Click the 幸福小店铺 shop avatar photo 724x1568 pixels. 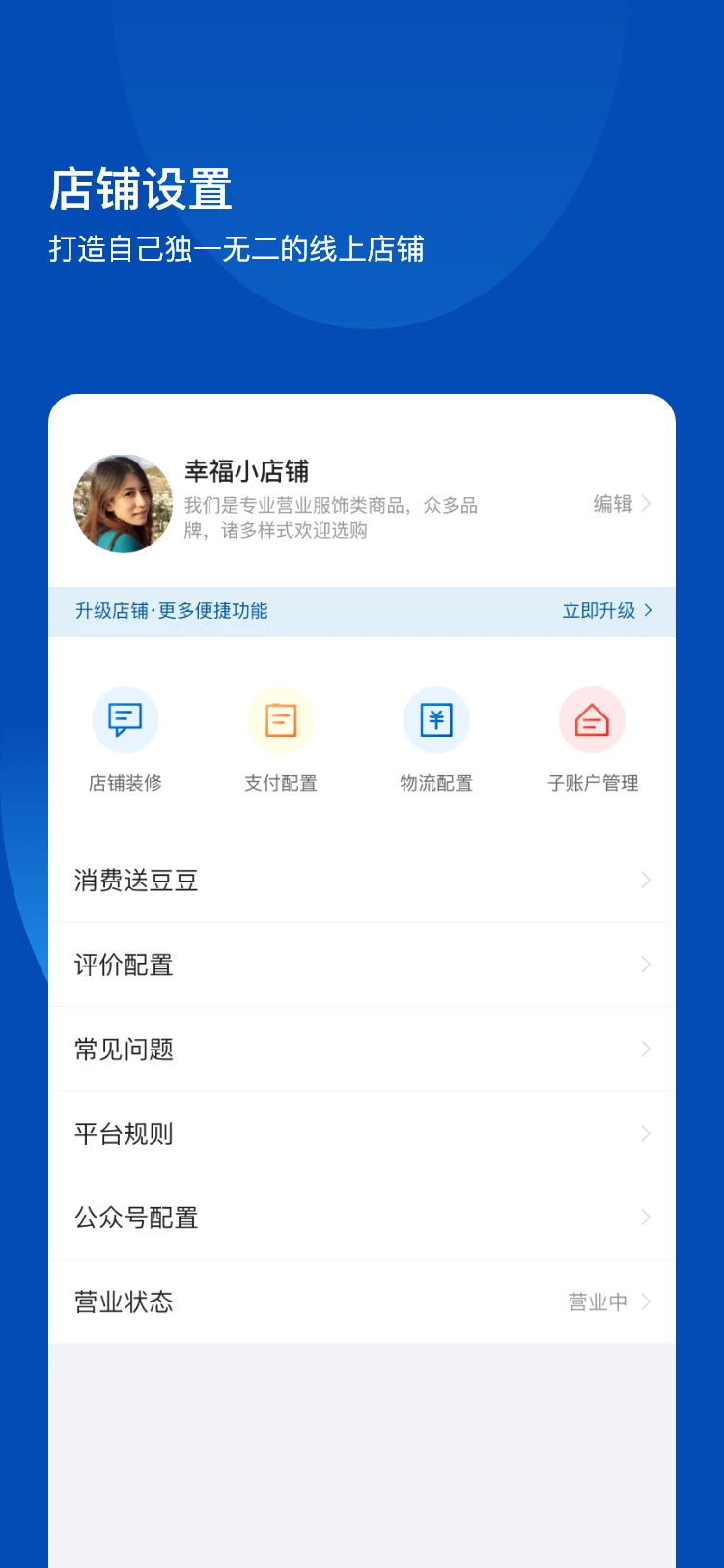tap(124, 504)
